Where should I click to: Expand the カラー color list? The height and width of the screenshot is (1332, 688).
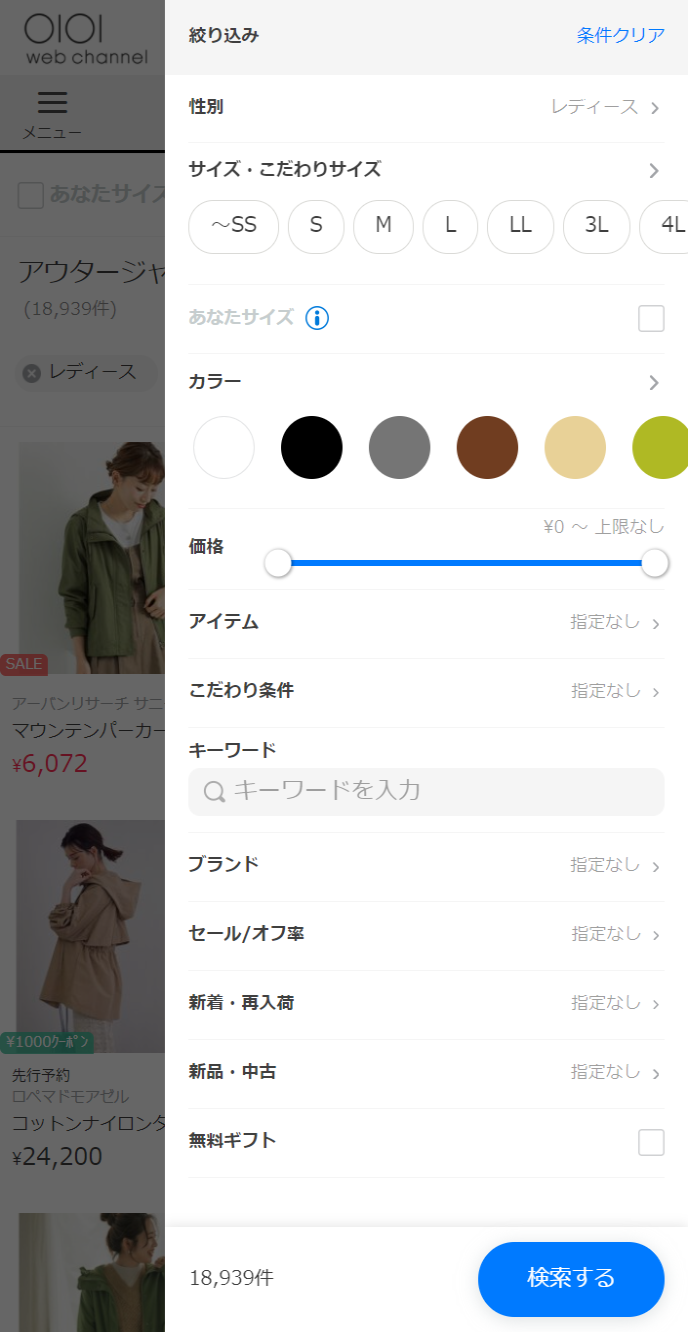(x=426, y=382)
